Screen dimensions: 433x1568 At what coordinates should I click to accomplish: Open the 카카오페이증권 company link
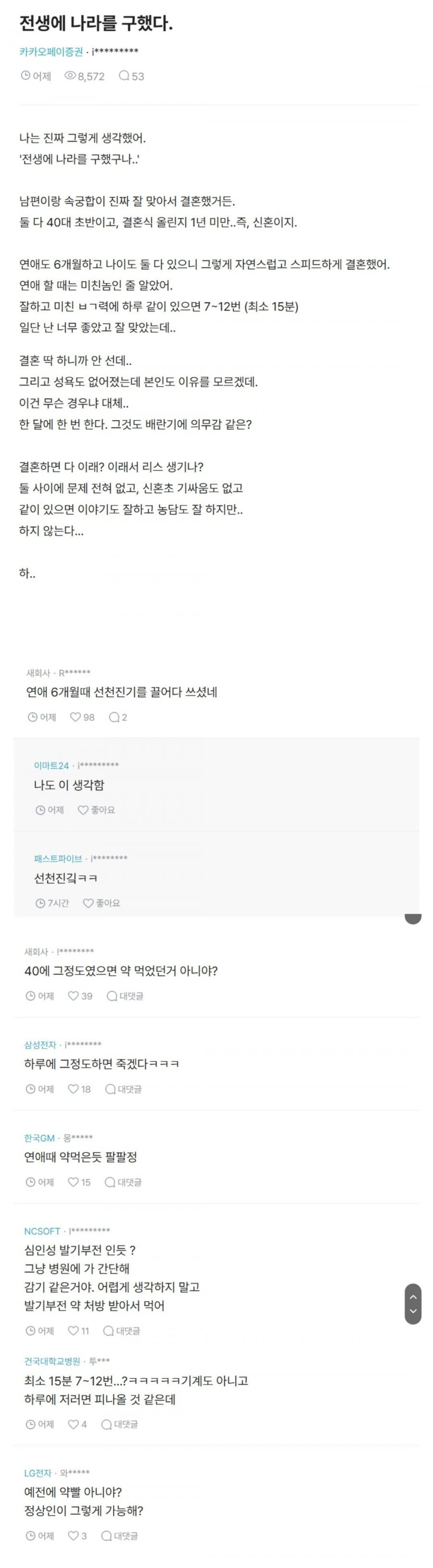tap(51, 52)
